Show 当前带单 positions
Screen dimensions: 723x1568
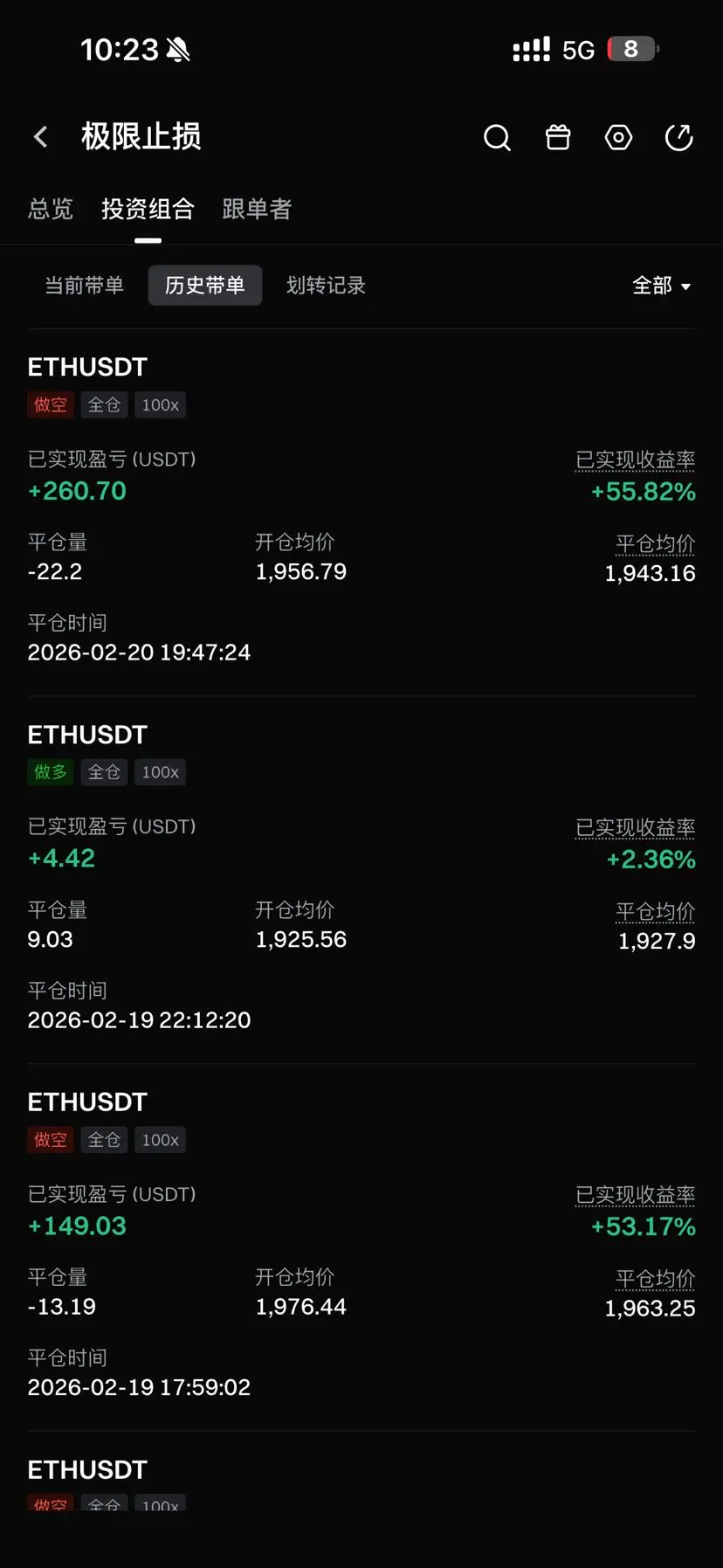point(84,286)
